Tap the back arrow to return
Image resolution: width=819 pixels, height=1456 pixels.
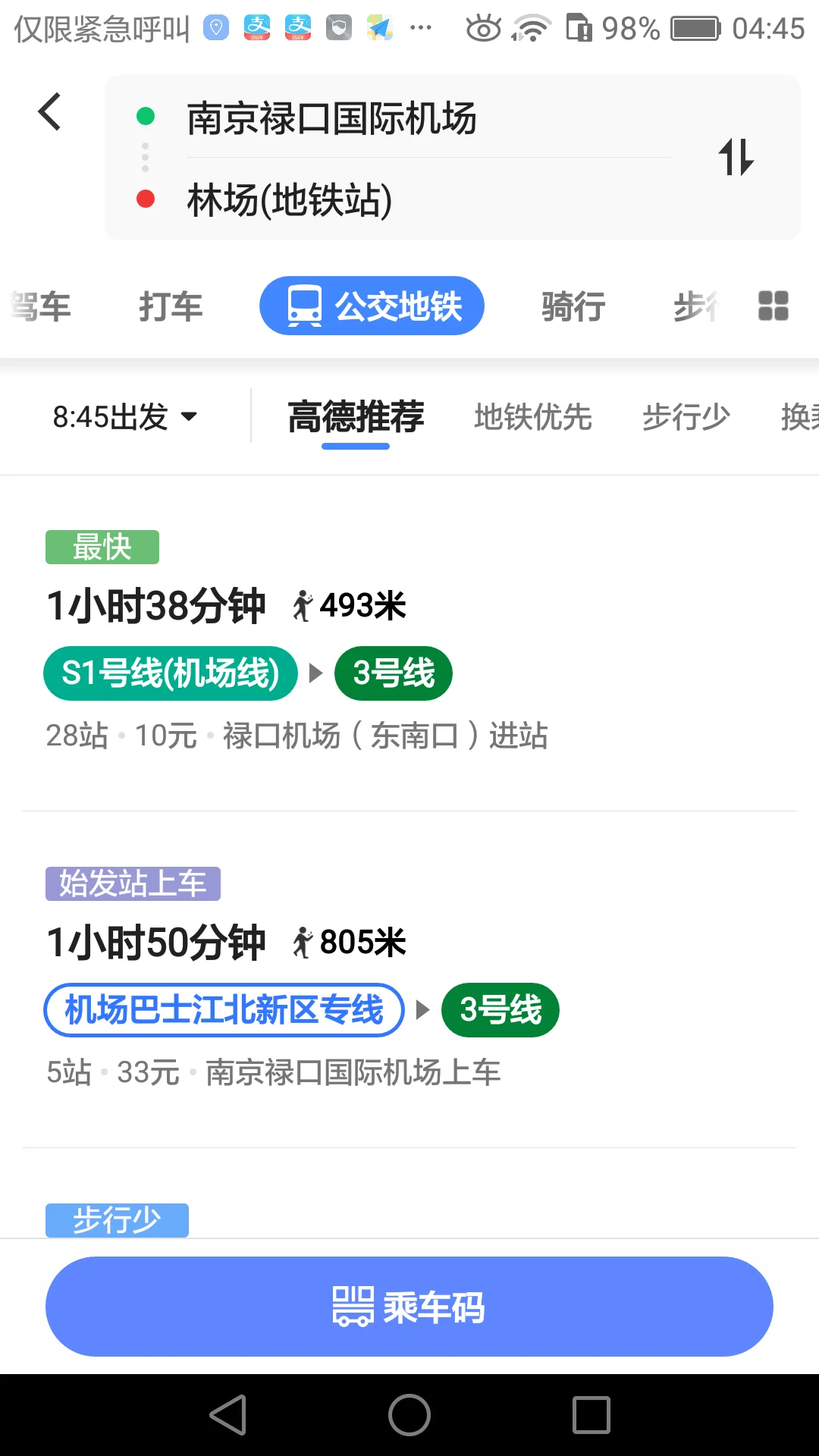click(50, 111)
